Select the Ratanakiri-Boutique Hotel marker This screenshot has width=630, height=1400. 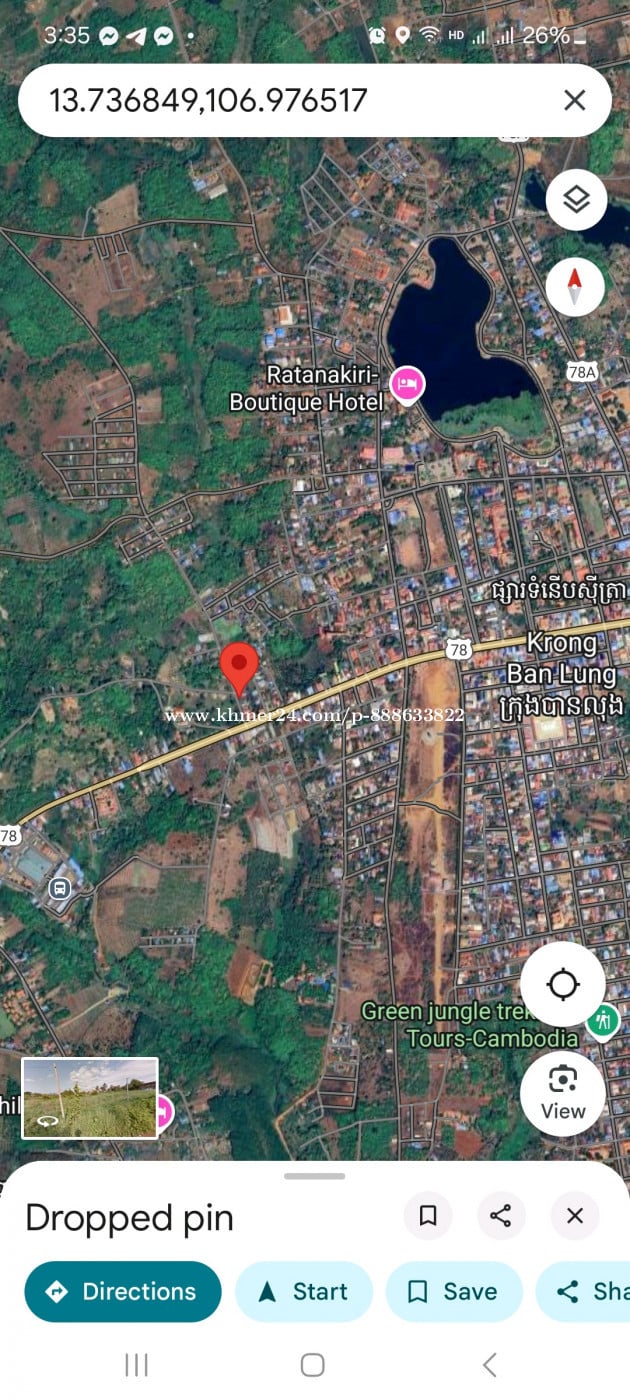point(407,384)
